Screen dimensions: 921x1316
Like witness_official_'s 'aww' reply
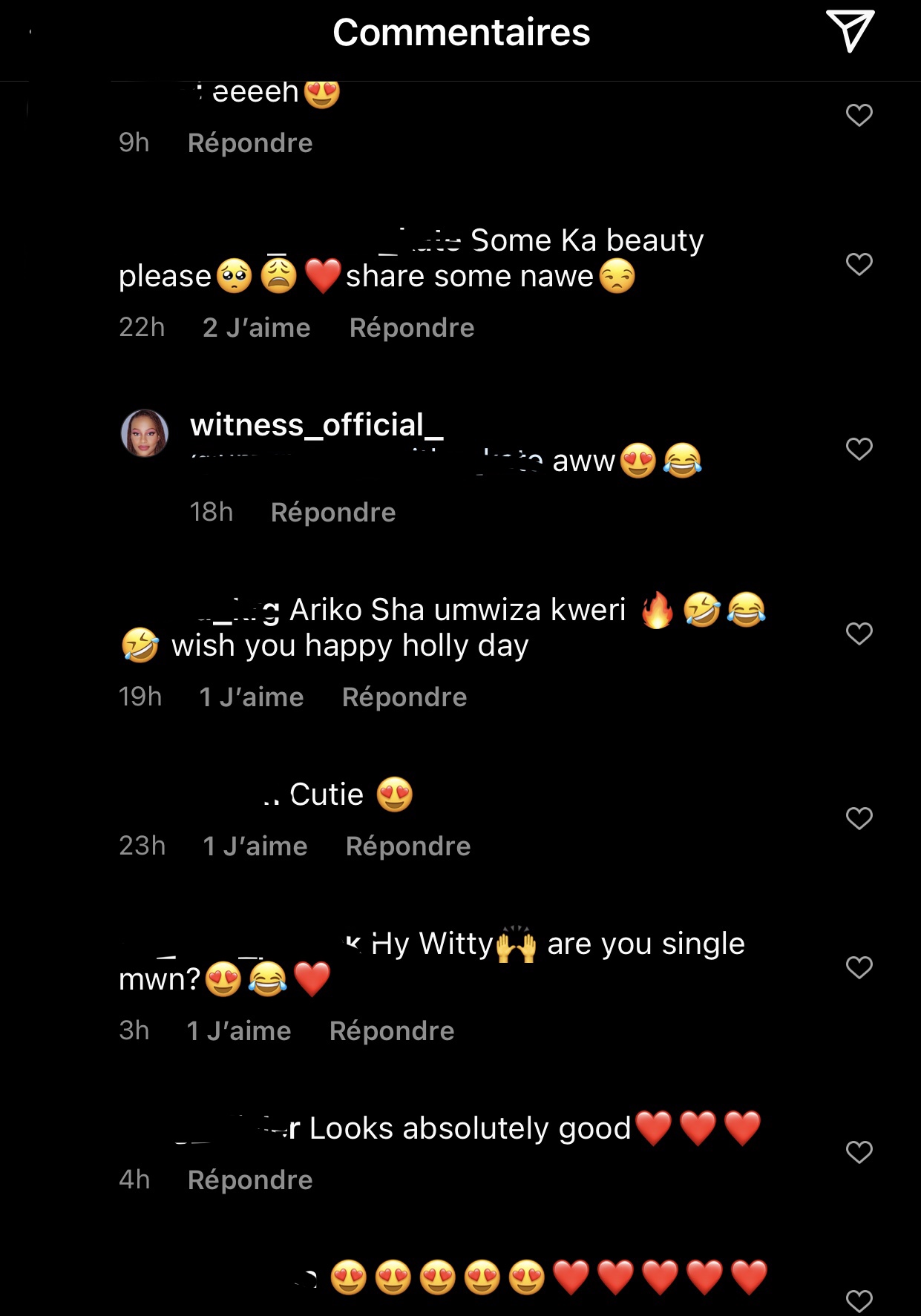(859, 449)
